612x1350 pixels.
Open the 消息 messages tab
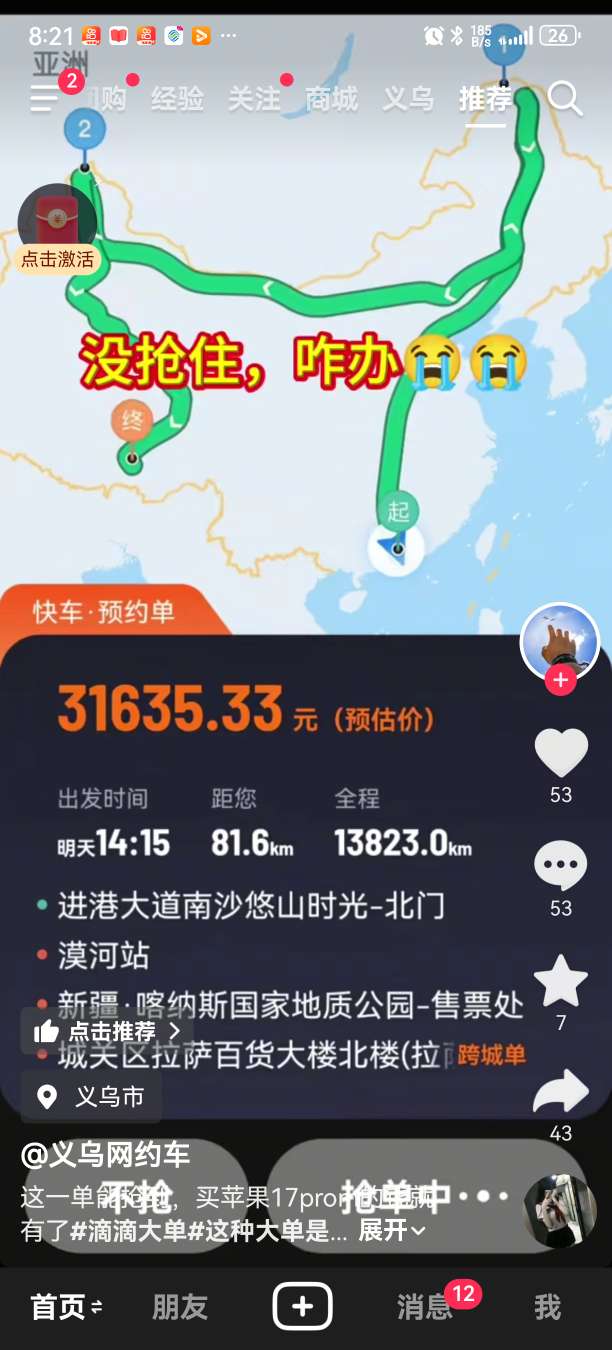coord(425,1307)
